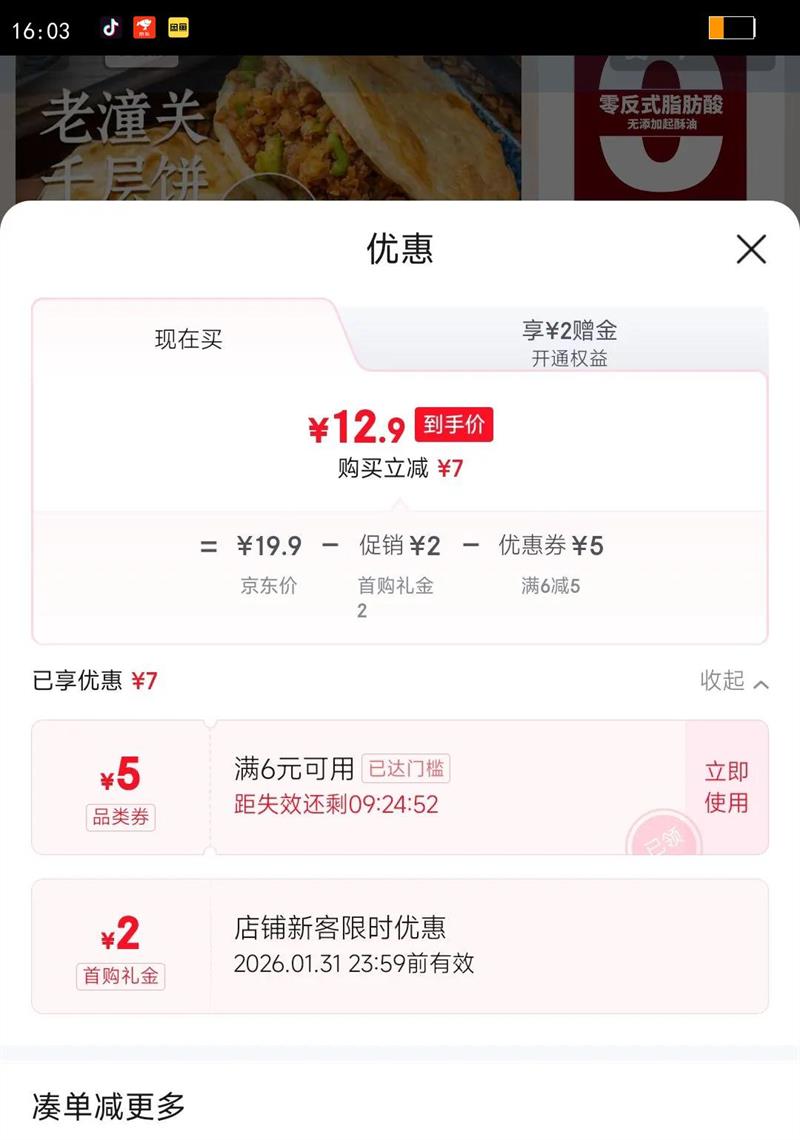Tap the battery indicator in the status bar
Image resolution: width=800 pixels, height=1140 pixels.
730,28
